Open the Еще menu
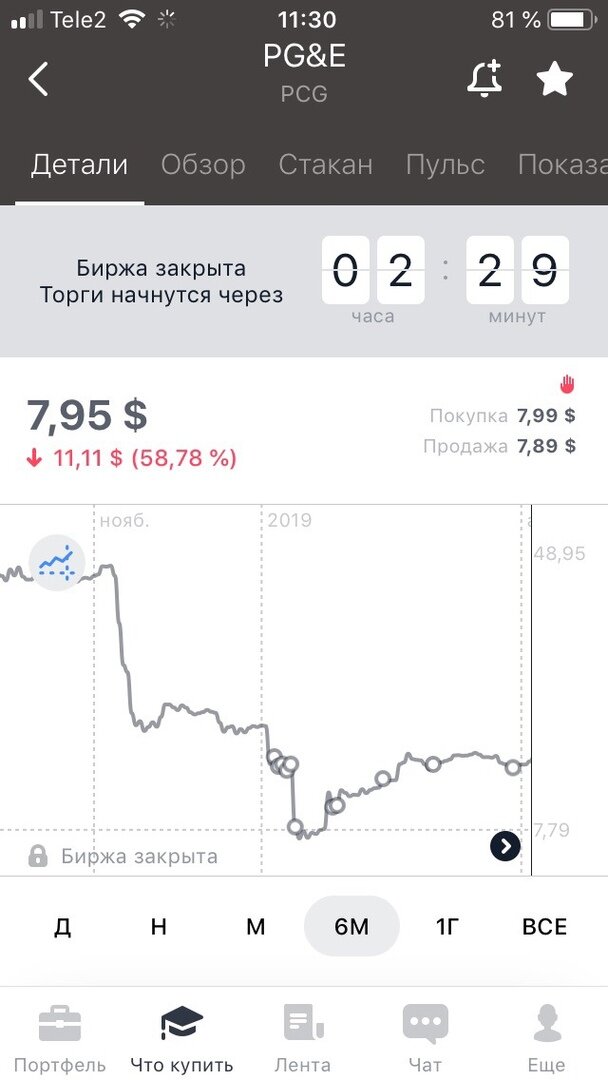 547,1036
